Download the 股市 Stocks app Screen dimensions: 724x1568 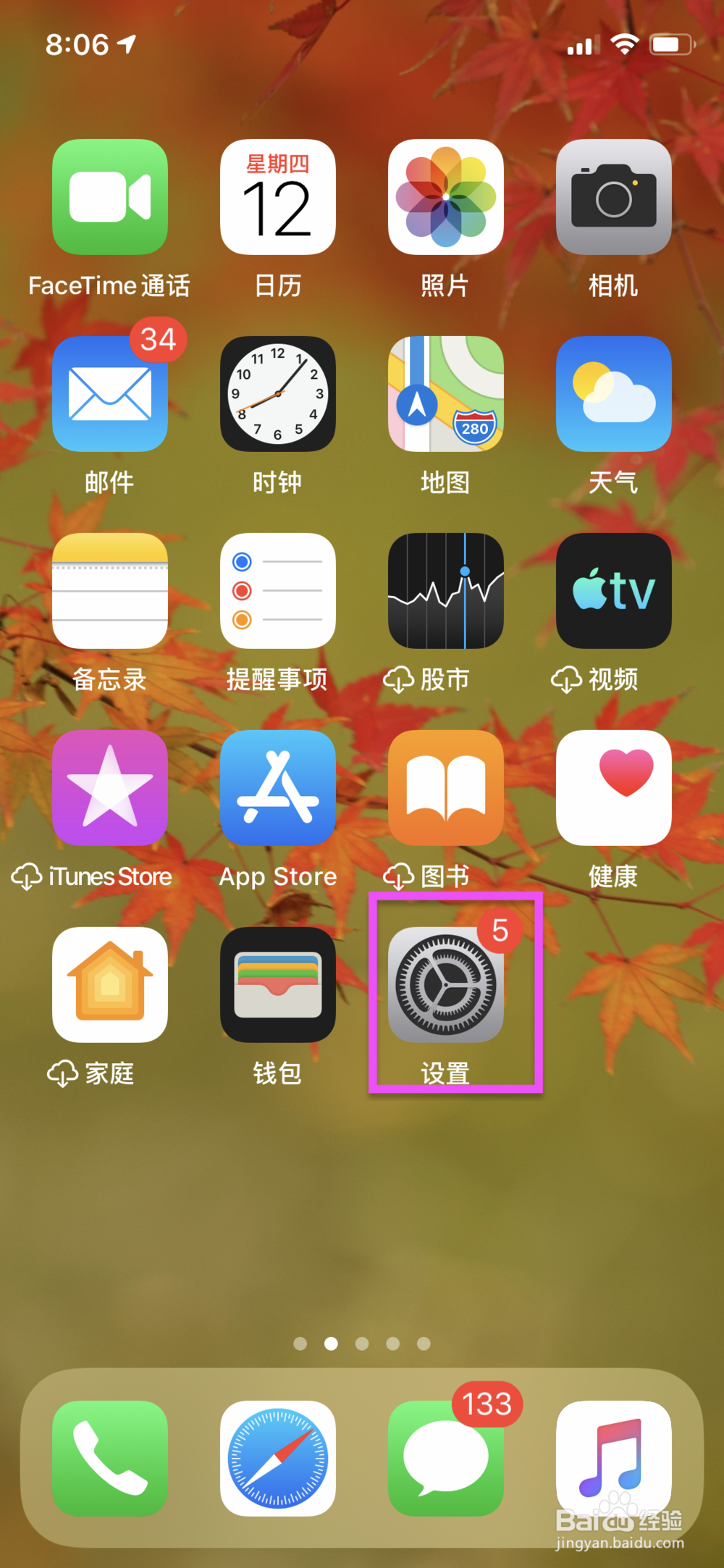coord(446,590)
